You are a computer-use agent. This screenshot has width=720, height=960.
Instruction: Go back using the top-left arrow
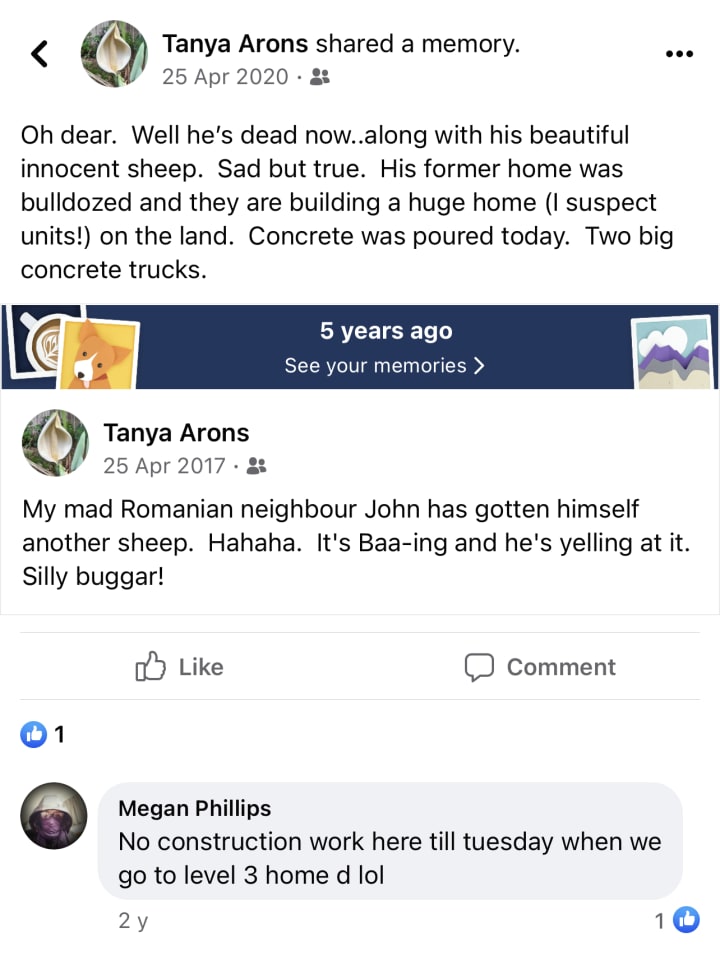(39, 54)
